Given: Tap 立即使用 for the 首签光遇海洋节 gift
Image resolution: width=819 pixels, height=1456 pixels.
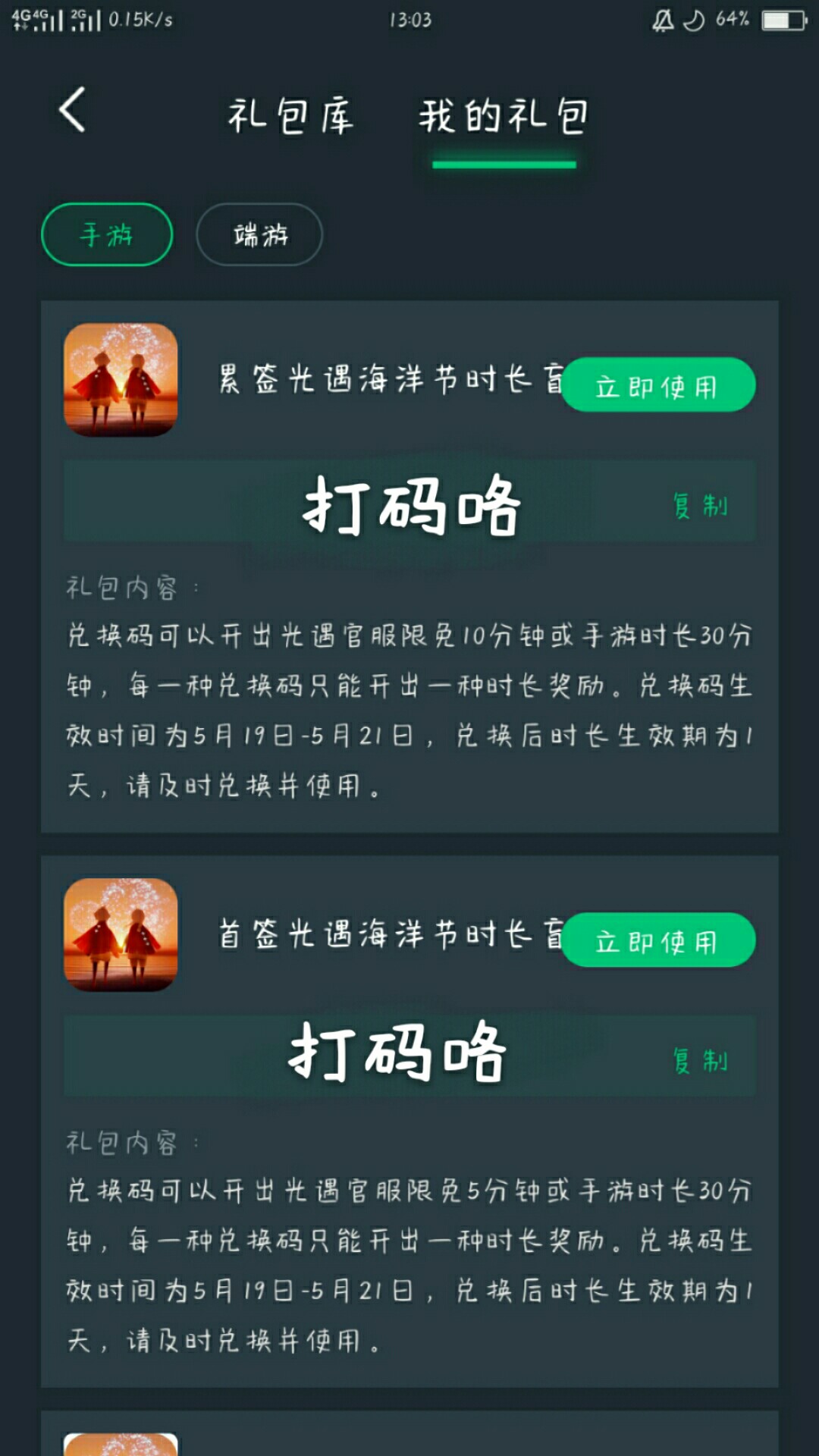Looking at the screenshot, I should (658, 940).
